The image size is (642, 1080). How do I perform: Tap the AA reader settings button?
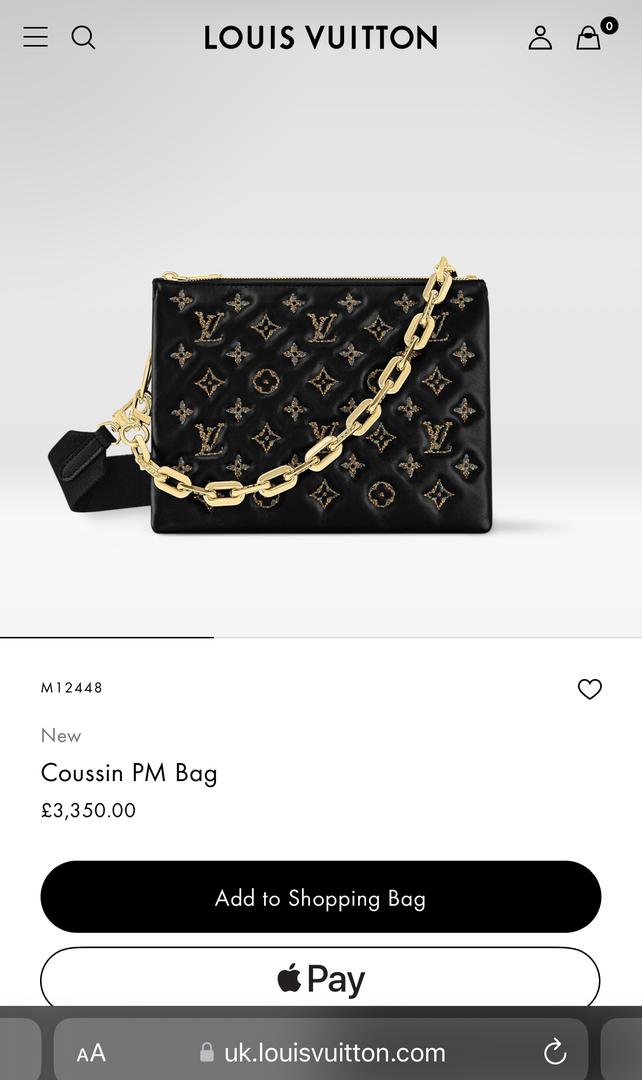click(91, 1053)
